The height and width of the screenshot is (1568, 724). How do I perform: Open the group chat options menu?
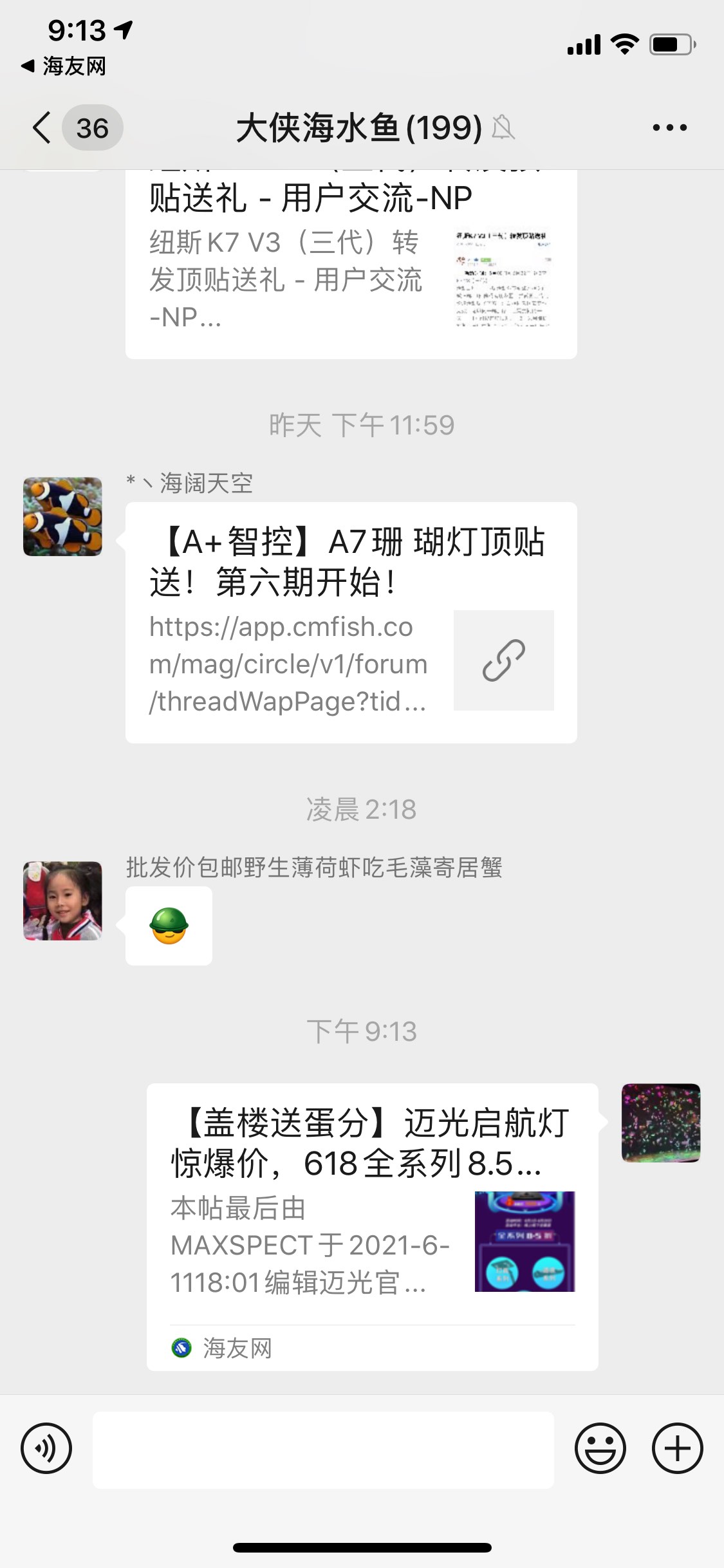(669, 127)
